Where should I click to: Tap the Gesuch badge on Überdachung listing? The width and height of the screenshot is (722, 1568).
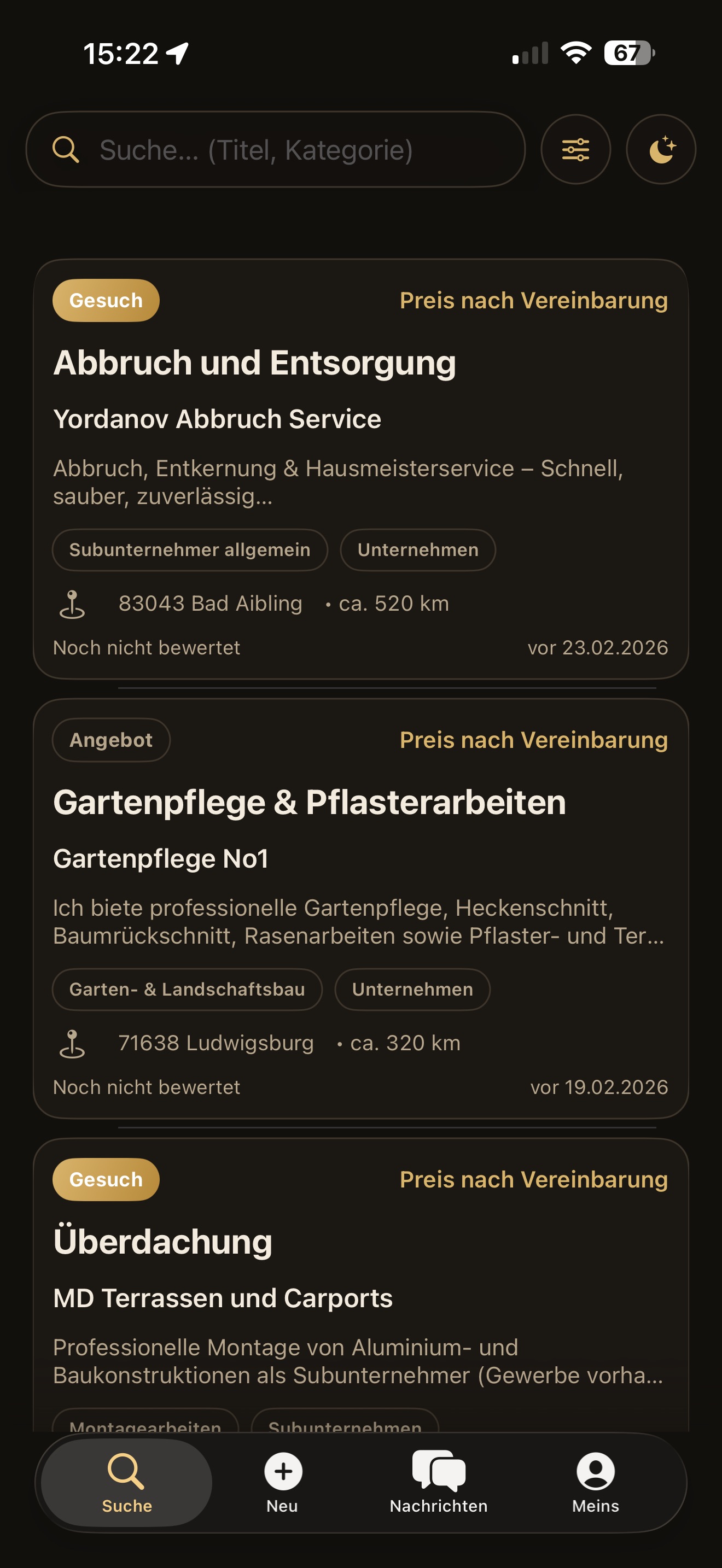[x=106, y=1179]
